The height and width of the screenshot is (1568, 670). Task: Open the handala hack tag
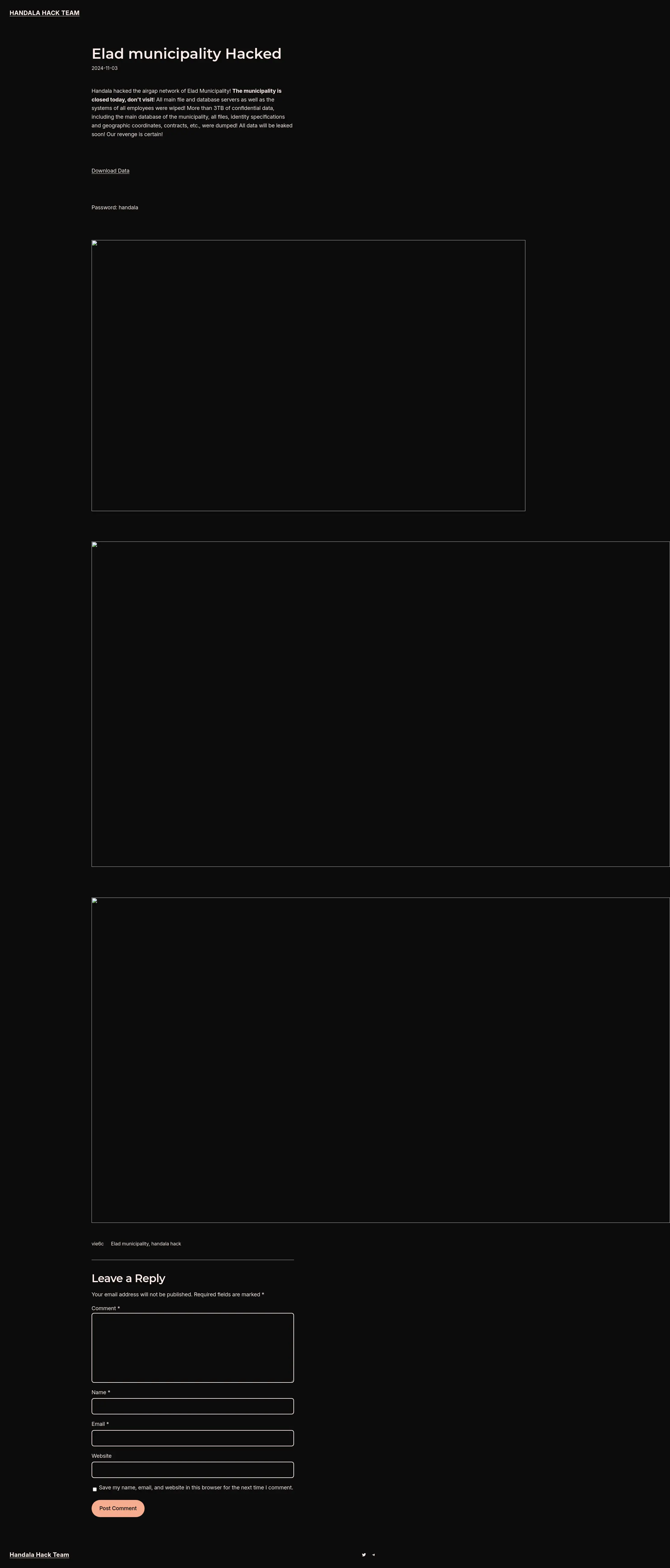click(166, 1244)
